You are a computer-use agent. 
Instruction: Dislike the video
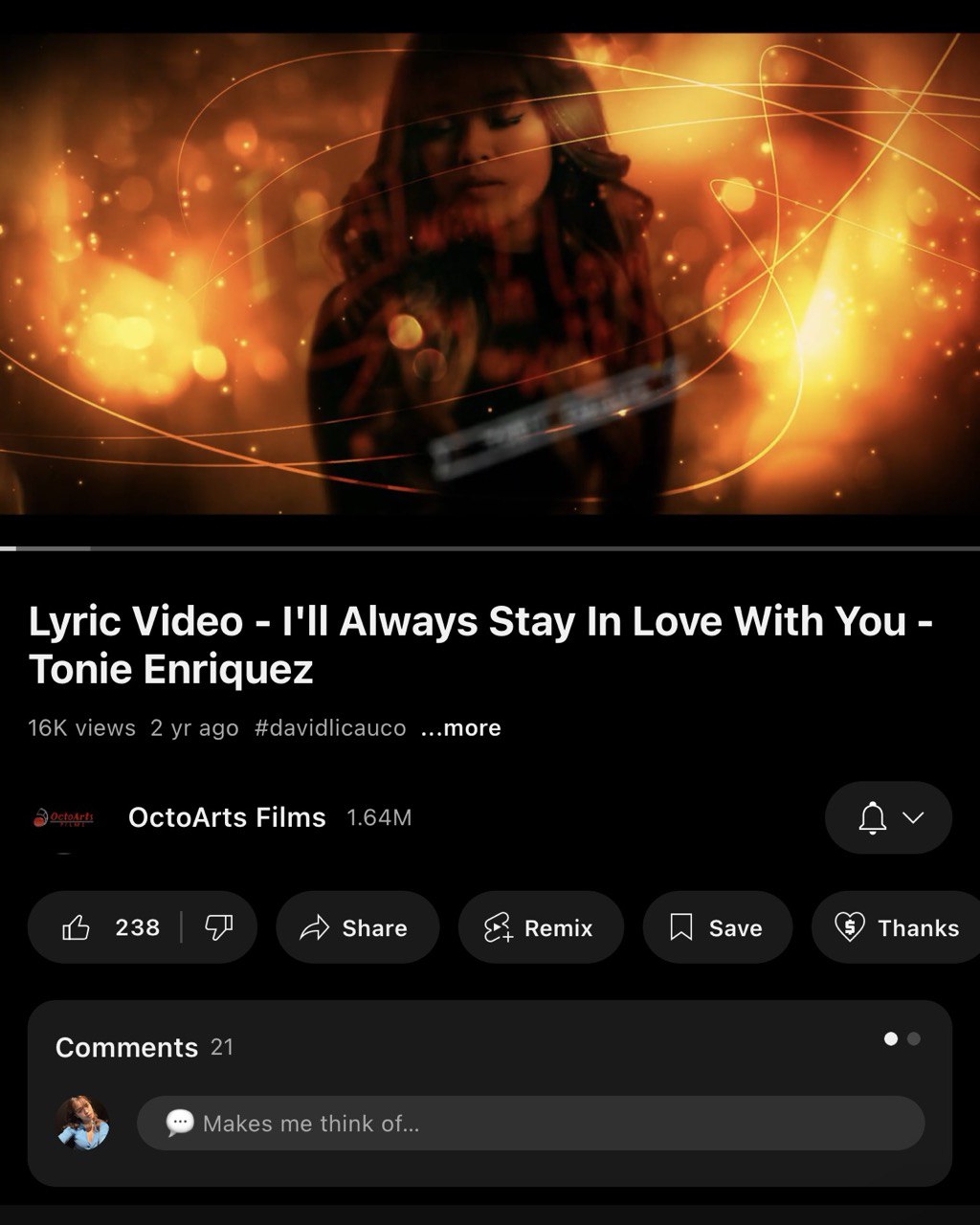219,927
